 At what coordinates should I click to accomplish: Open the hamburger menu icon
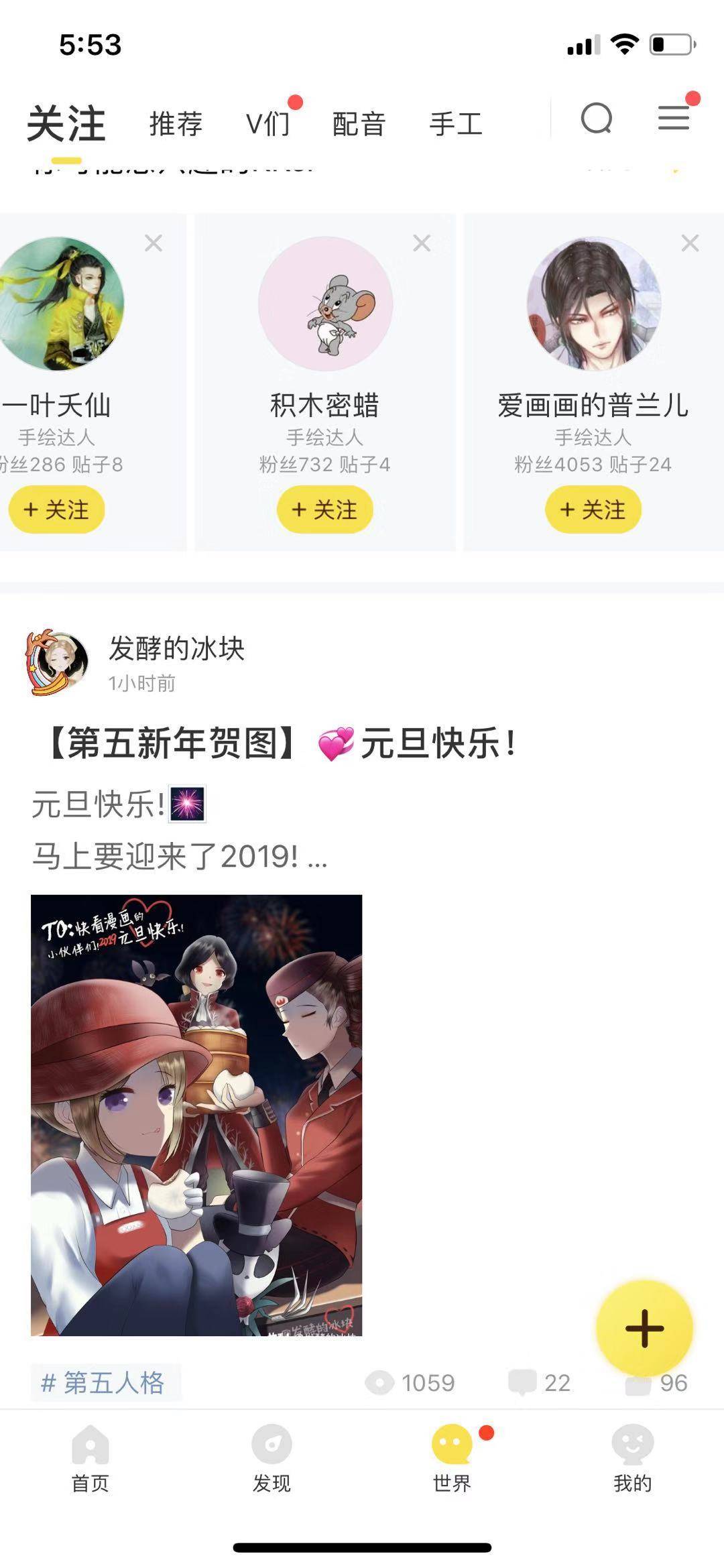point(673,119)
